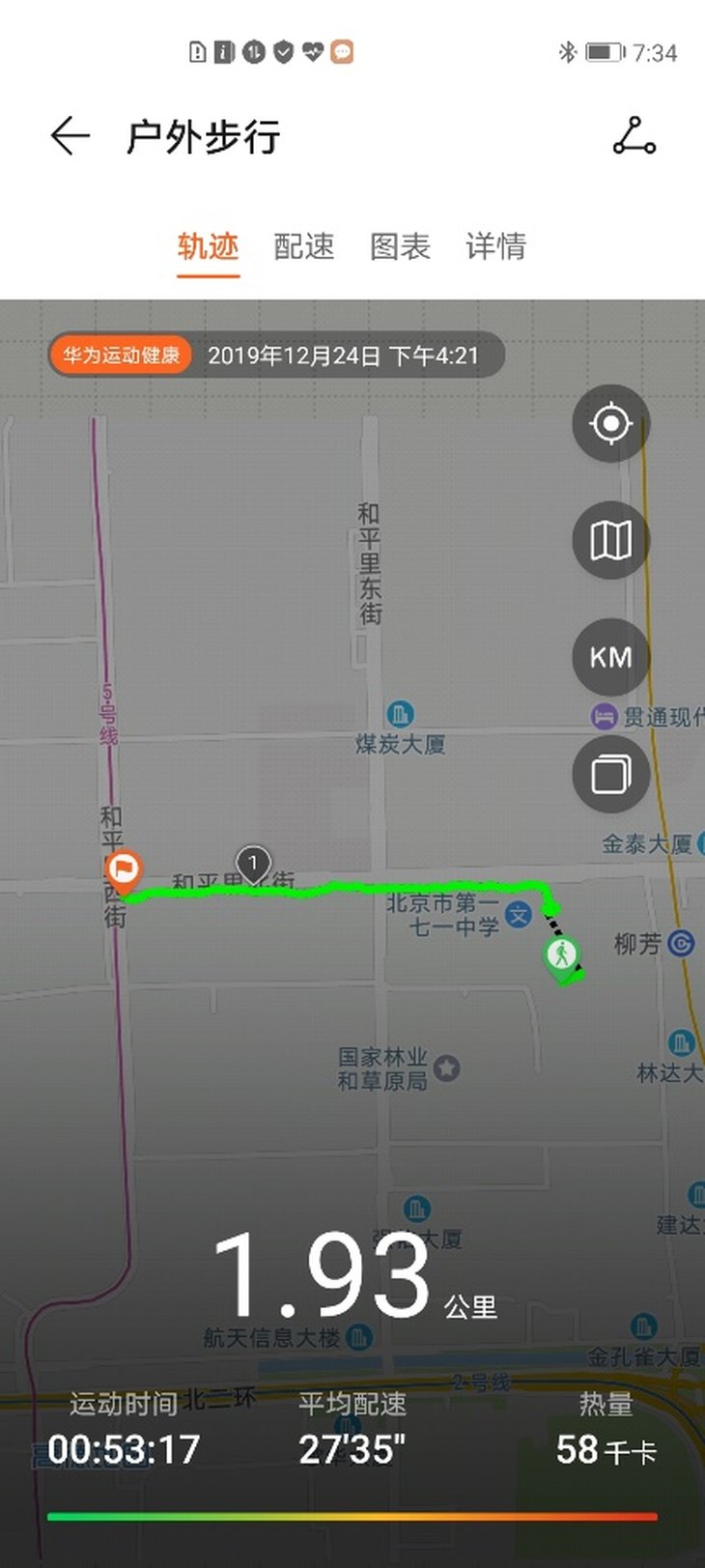The image size is (705, 1568).
Task: Select the 轨迹 tab
Action: pos(208,246)
